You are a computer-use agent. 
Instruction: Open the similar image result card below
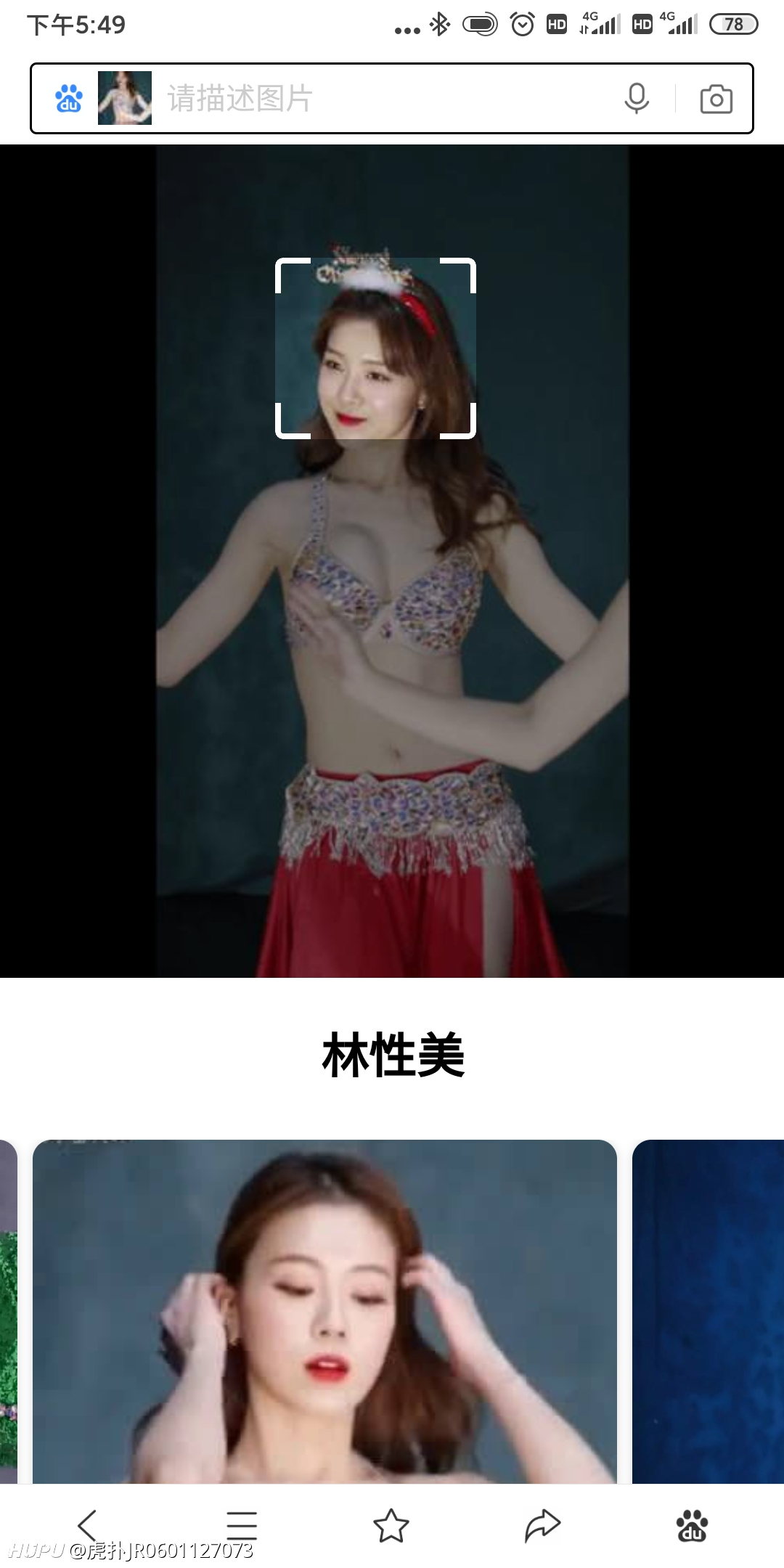point(324,1311)
